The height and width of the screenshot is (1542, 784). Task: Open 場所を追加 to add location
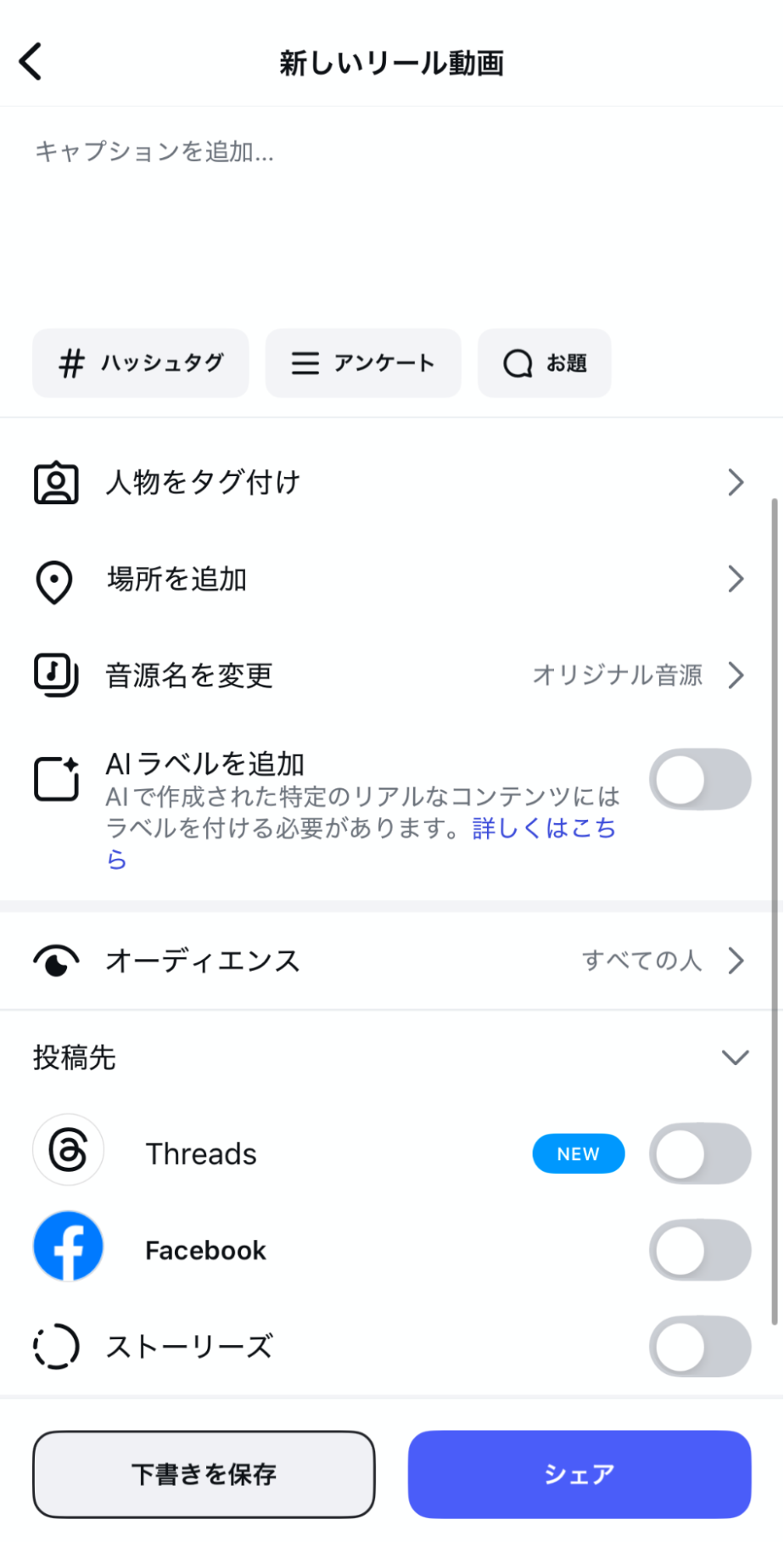[390, 580]
